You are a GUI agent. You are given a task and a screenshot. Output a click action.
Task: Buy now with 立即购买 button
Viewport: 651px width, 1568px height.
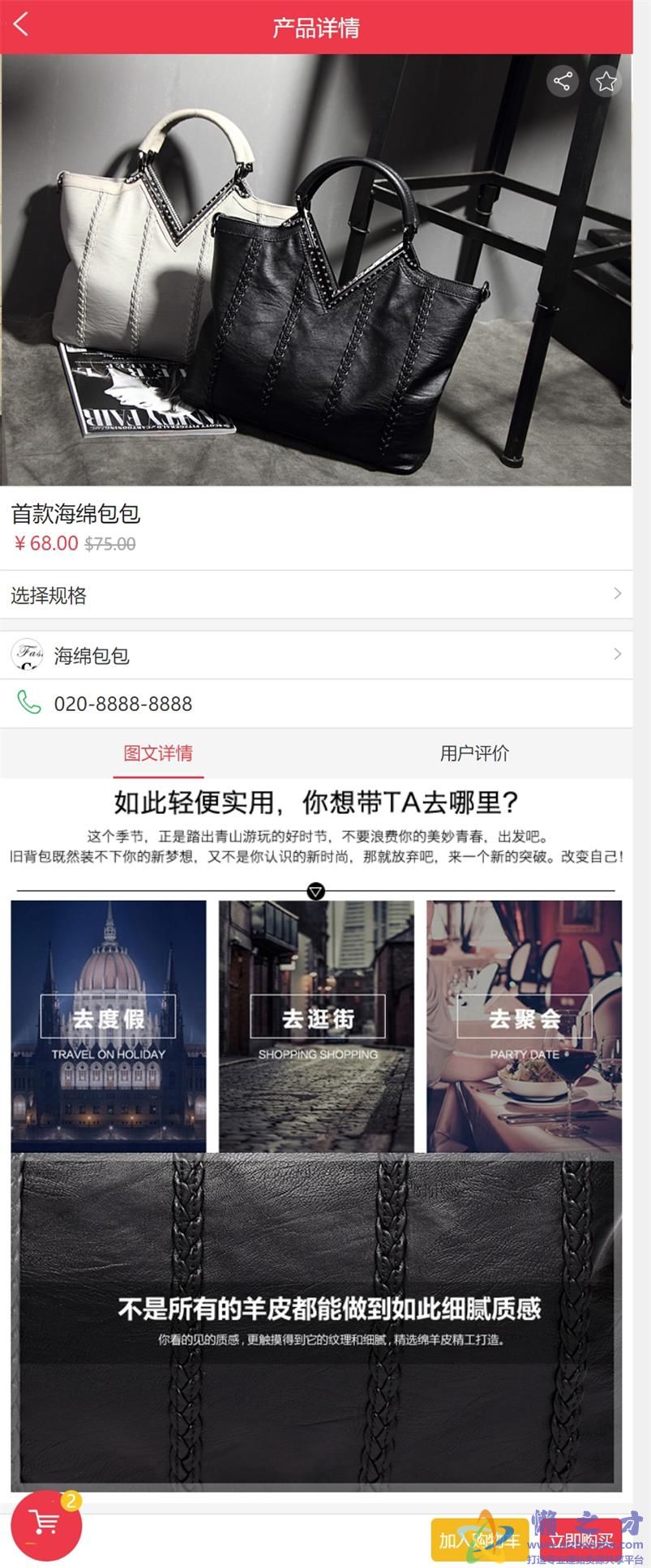pos(580,1540)
